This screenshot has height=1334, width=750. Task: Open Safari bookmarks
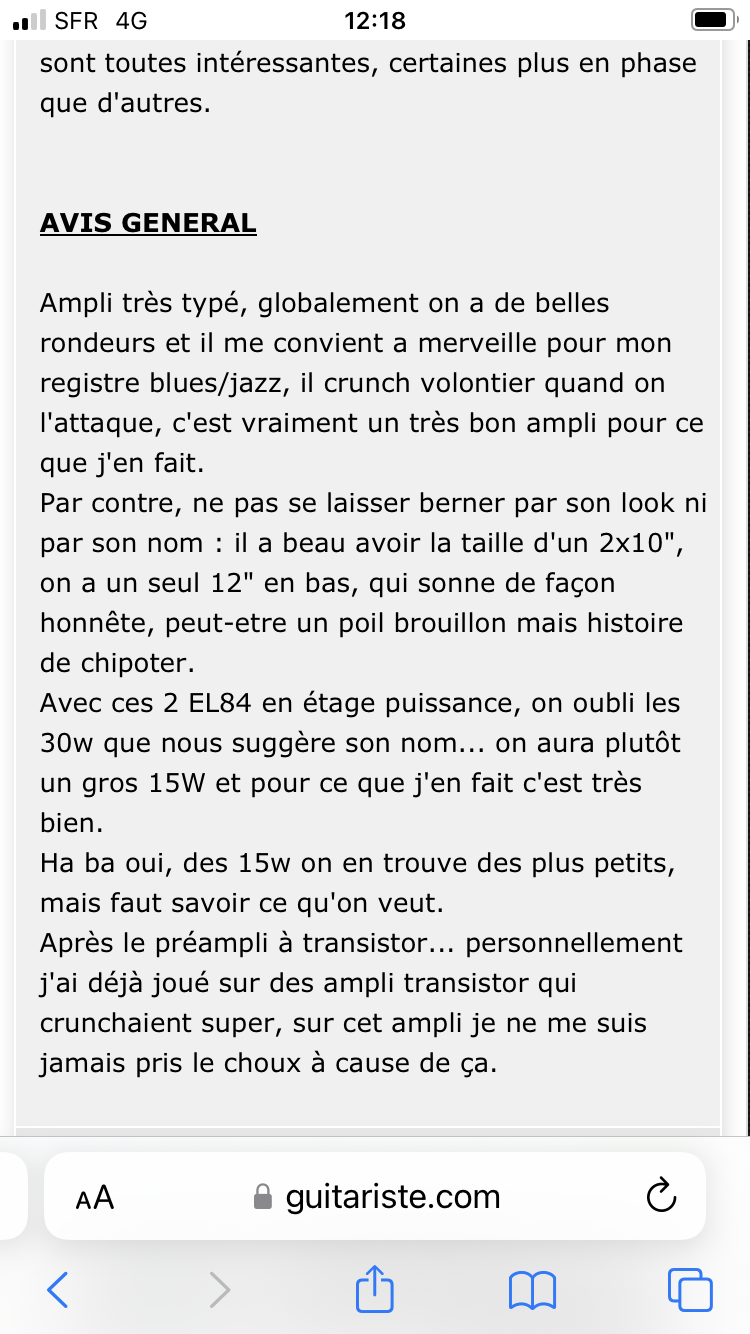click(532, 1290)
